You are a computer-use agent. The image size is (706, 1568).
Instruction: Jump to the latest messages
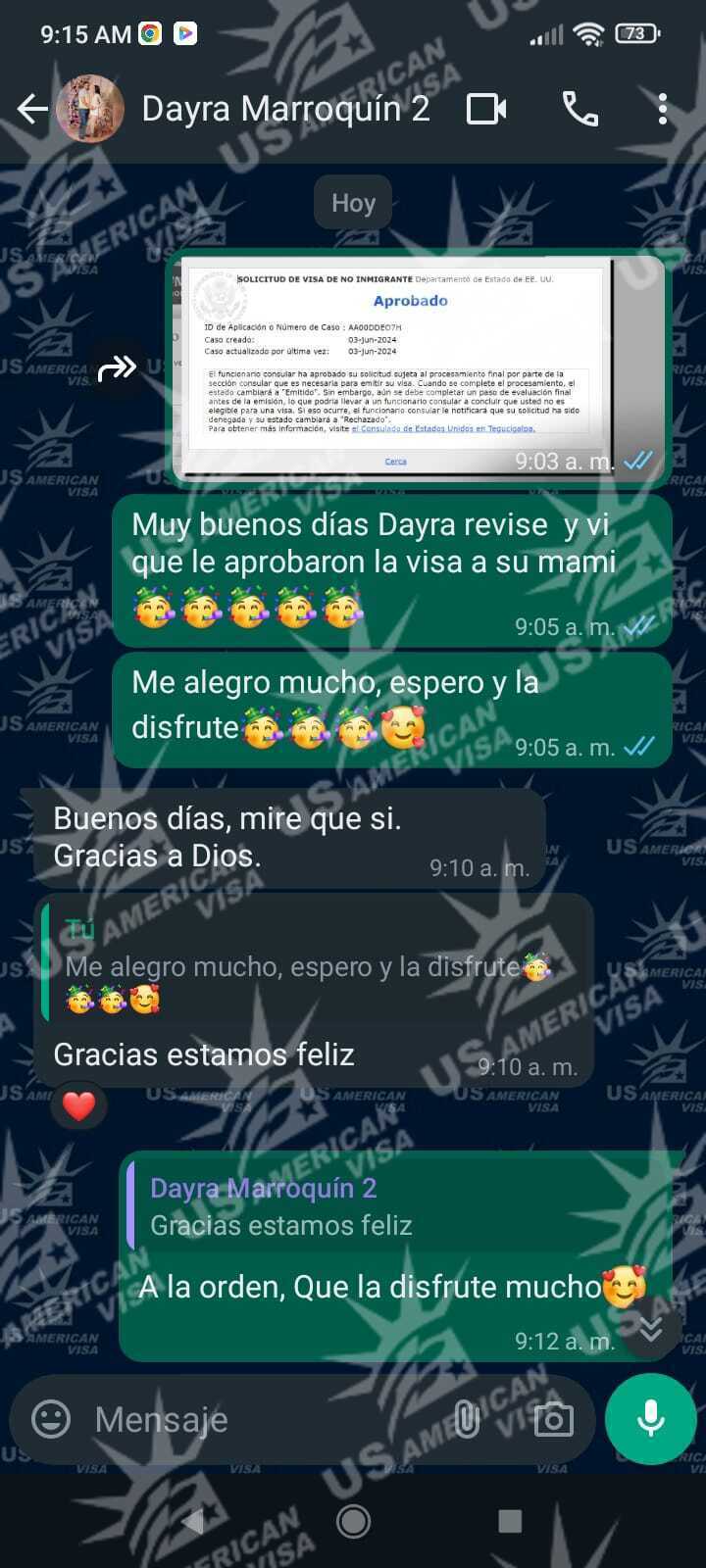(x=651, y=1329)
